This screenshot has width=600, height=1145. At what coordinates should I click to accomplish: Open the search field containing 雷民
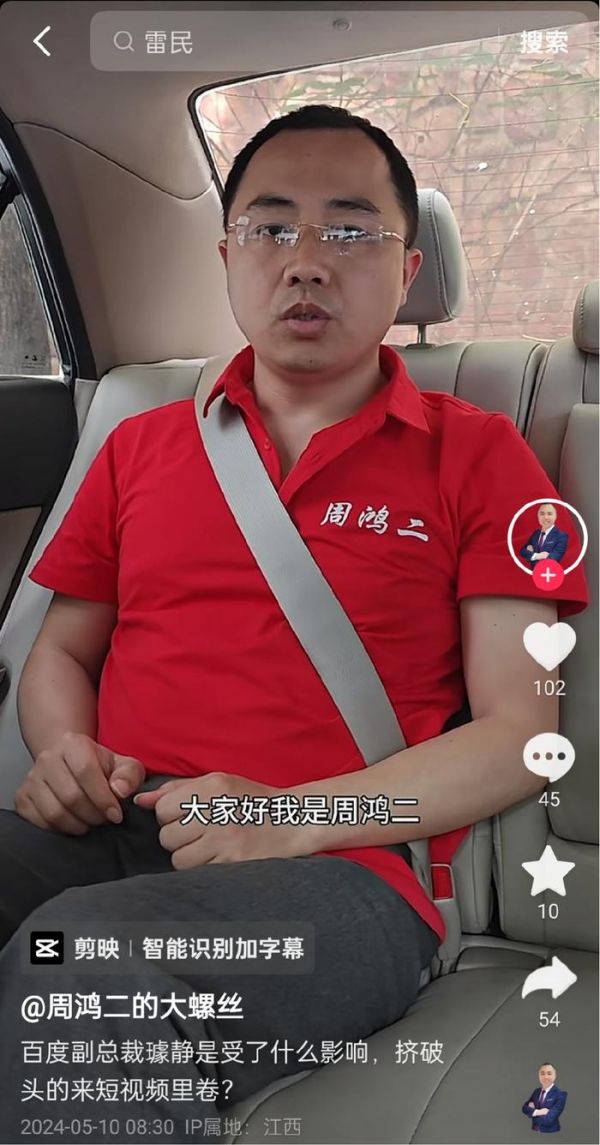pos(300,42)
